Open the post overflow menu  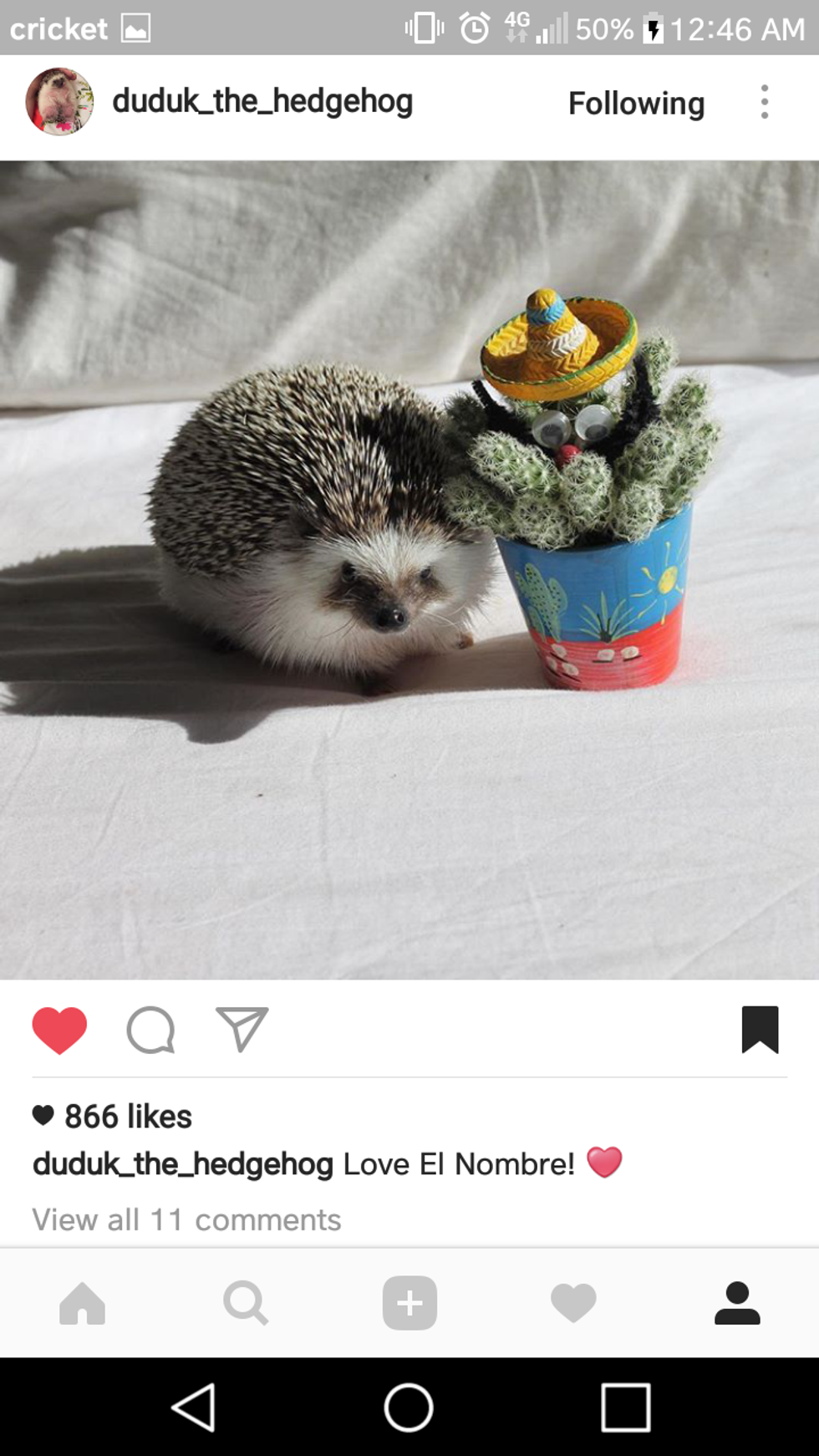[764, 102]
